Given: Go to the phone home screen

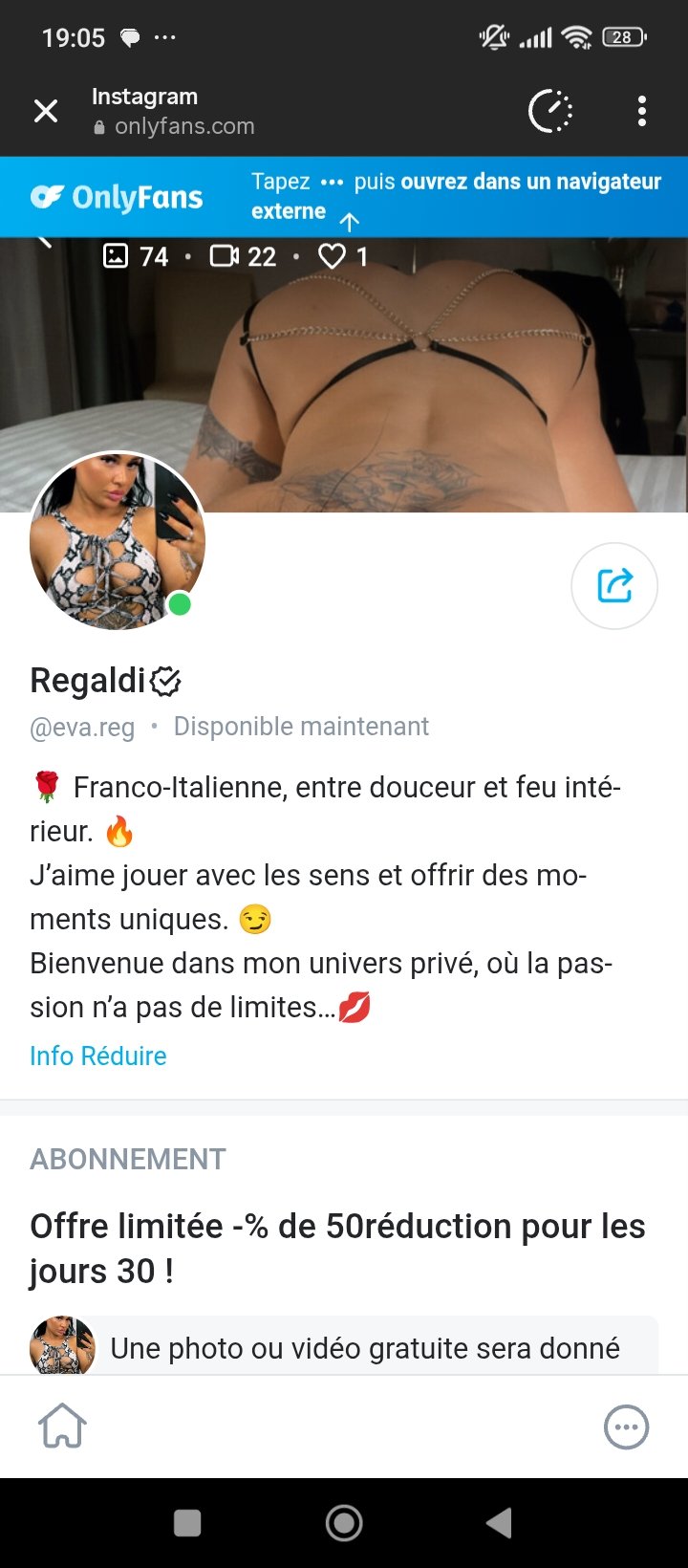Looking at the screenshot, I should pos(344,1522).
